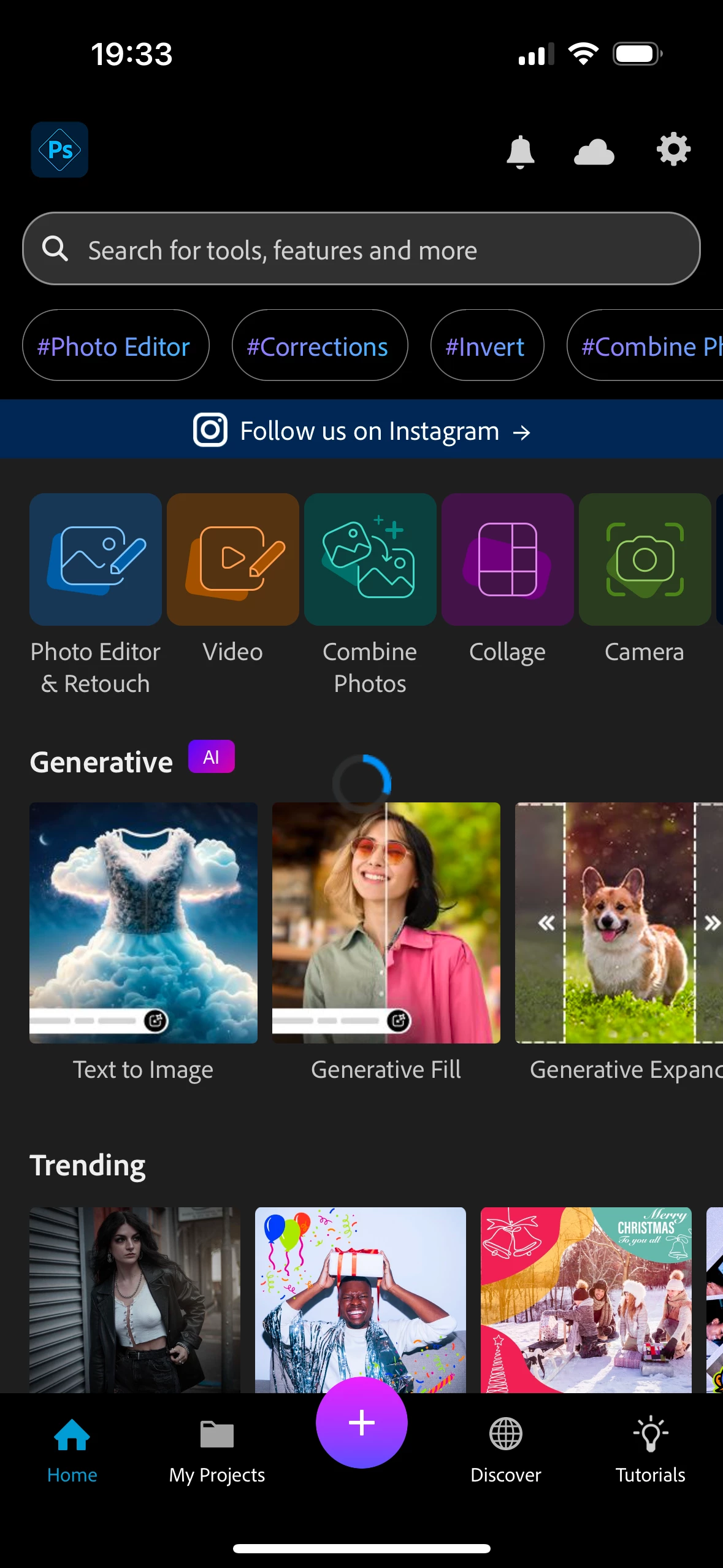
Task: Open the Video tool
Action: [233, 560]
